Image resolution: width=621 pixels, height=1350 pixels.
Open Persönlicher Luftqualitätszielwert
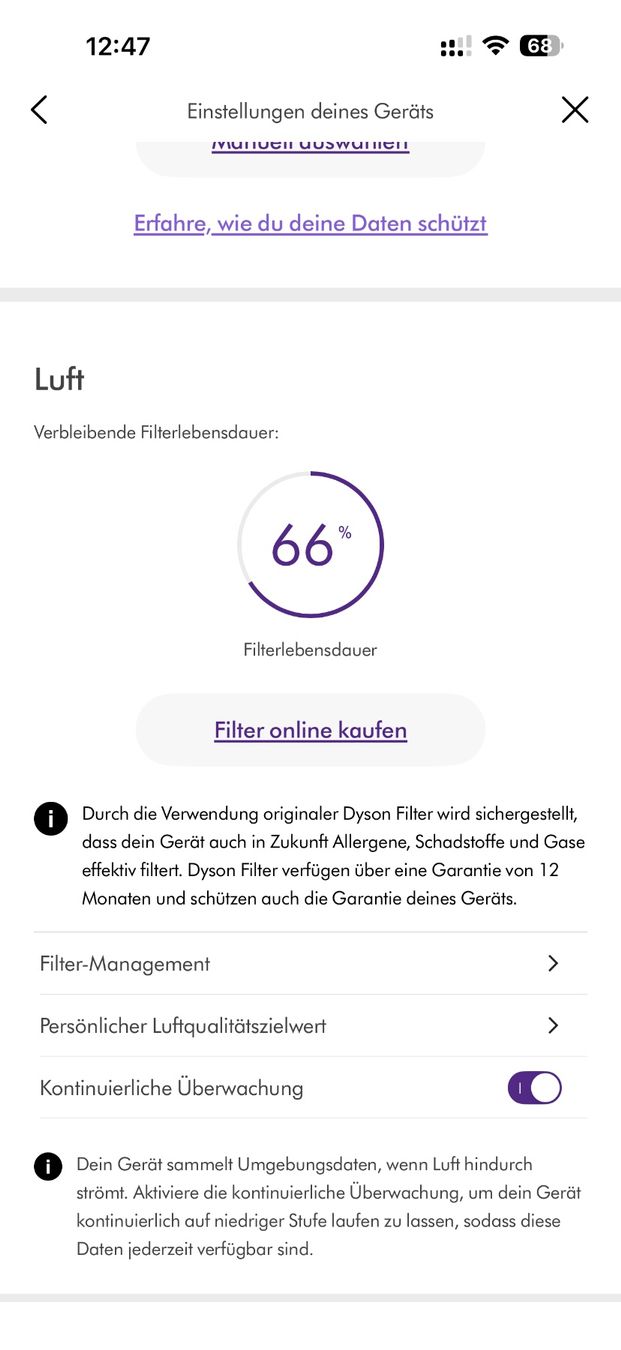tap(311, 1026)
